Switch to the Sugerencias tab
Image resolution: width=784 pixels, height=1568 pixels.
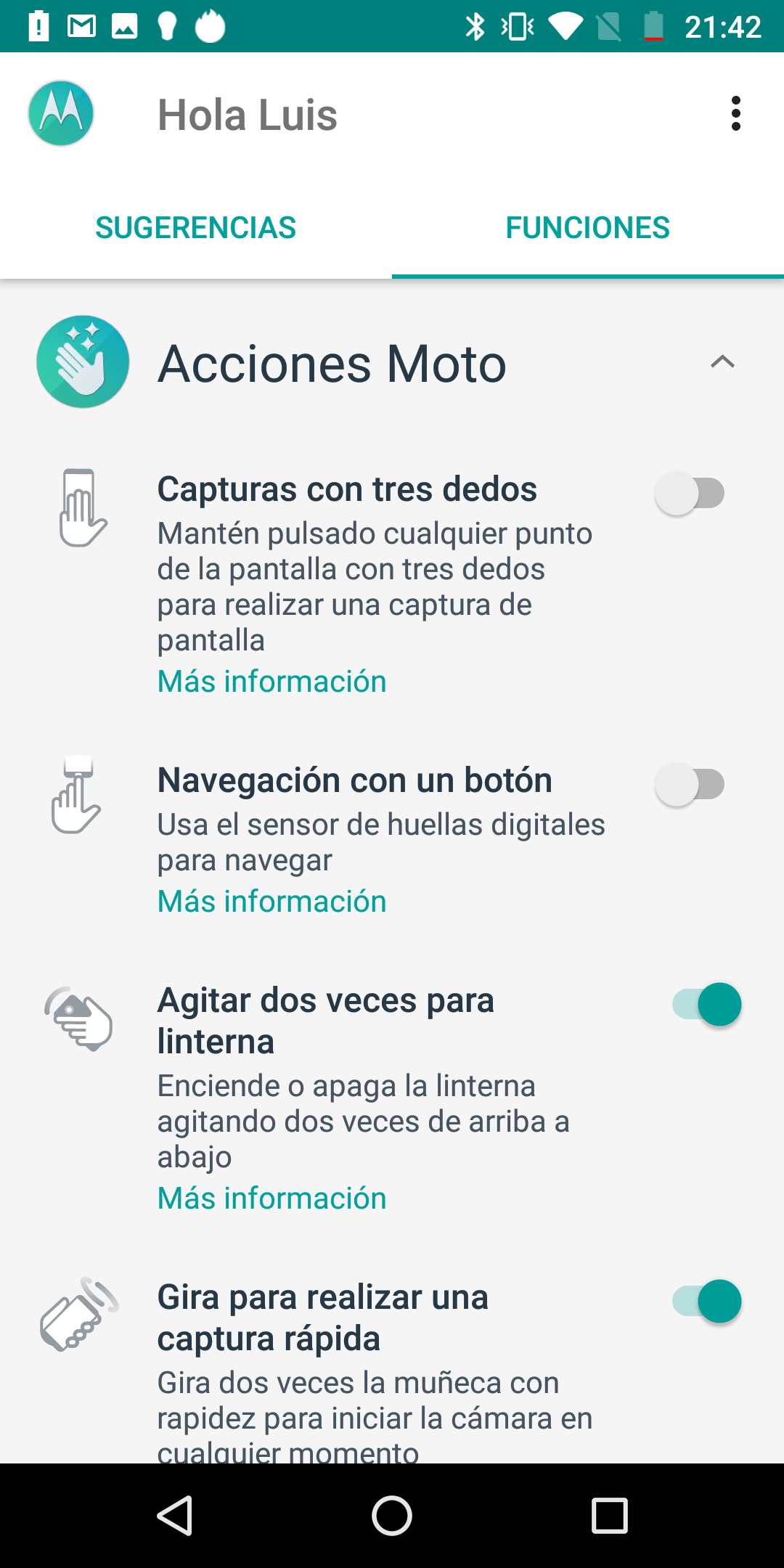pos(196,228)
